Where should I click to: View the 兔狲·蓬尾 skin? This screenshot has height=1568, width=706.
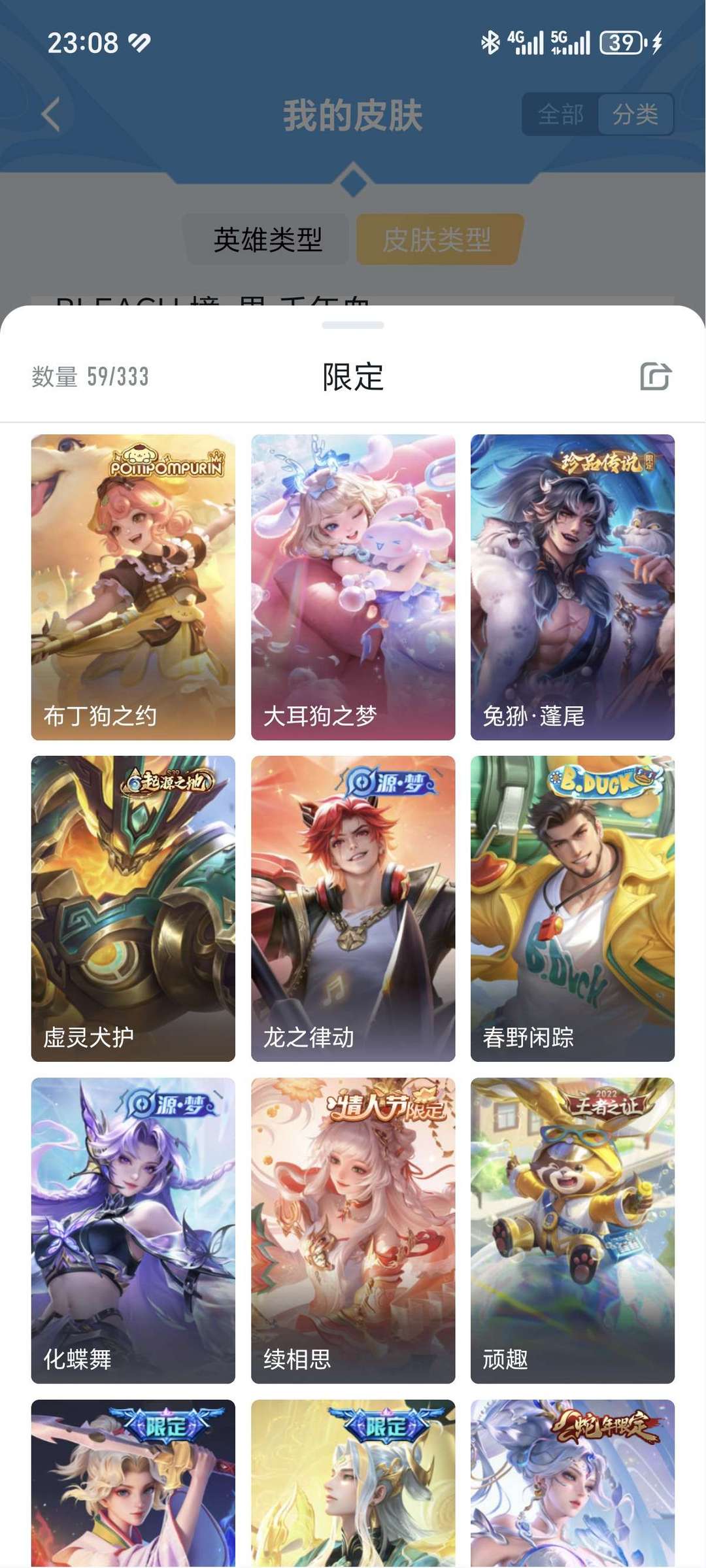(573, 587)
